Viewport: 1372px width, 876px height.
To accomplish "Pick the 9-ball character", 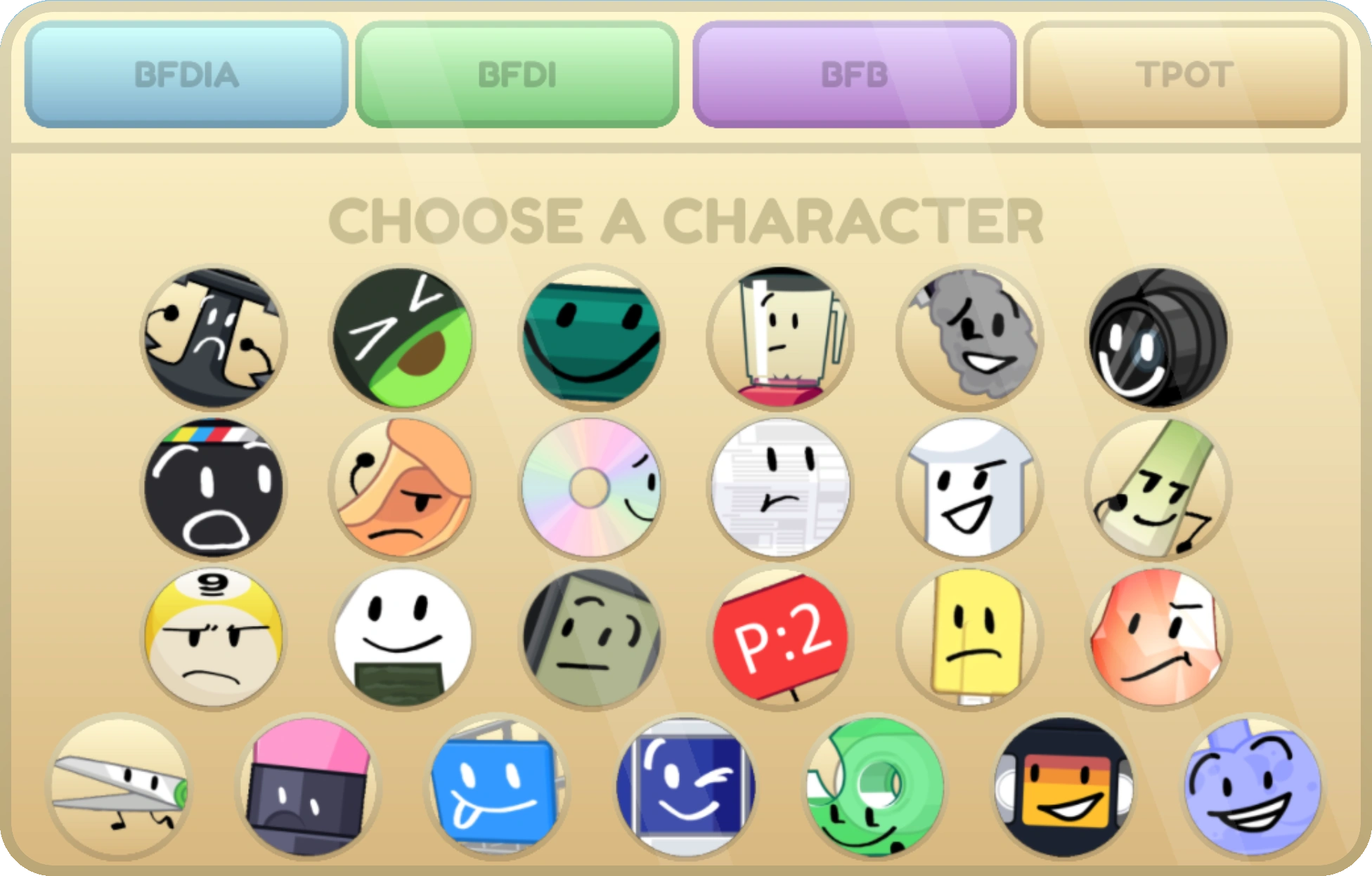I will tap(214, 637).
